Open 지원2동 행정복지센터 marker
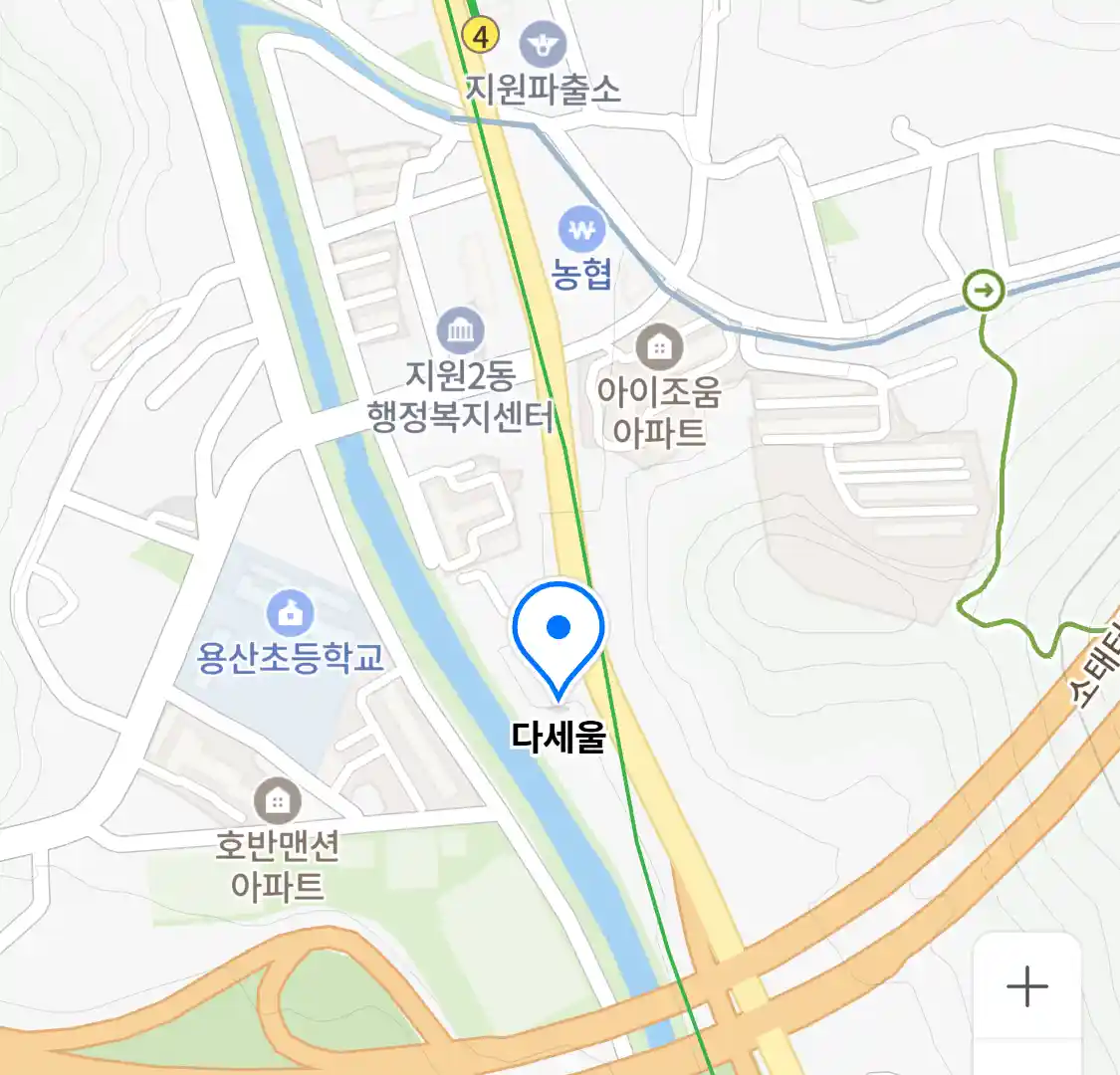The image size is (1120, 1075). (x=460, y=331)
